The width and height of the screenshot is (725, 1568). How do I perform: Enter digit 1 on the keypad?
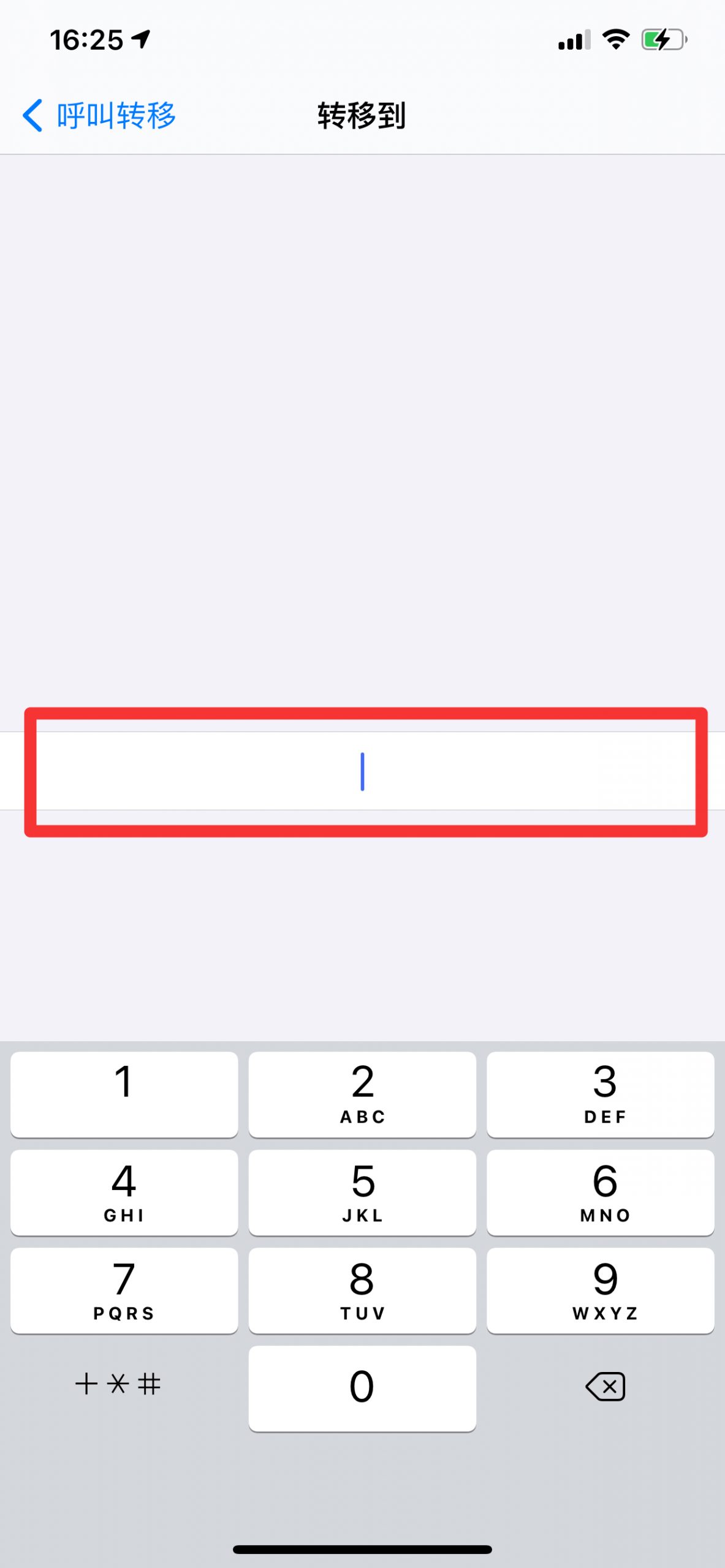[124, 1095]
